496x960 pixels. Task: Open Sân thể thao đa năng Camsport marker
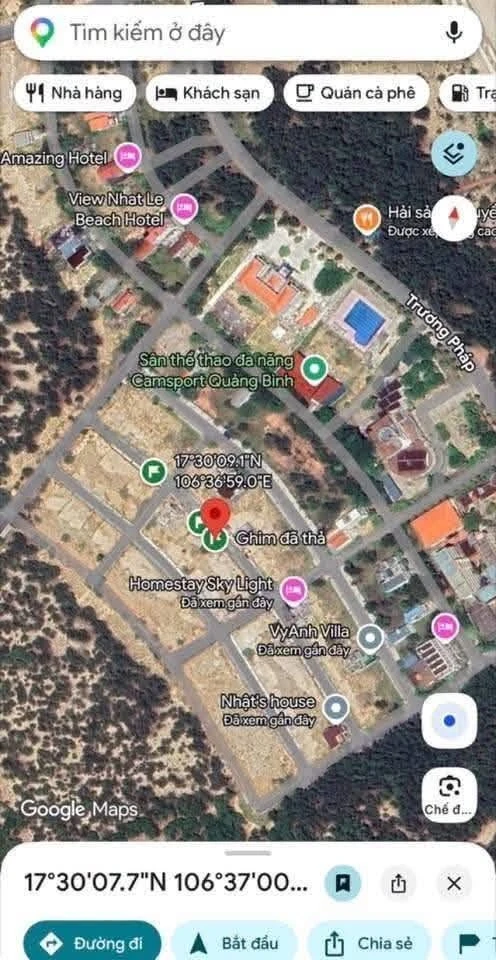[315, 369]
